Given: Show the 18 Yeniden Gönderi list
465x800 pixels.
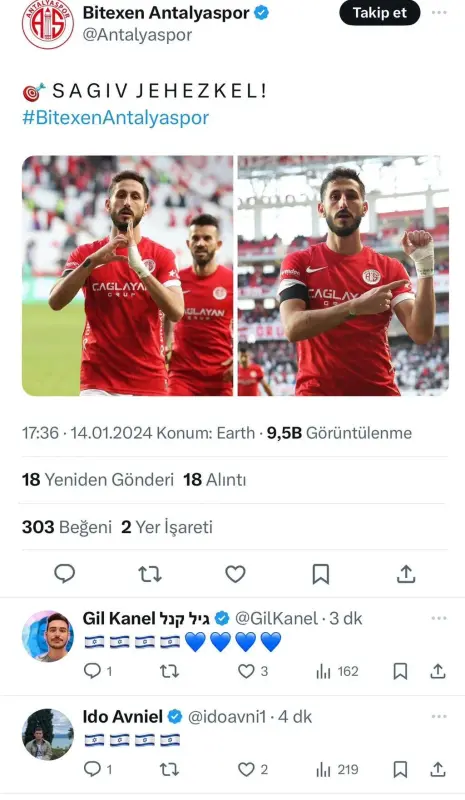Looking at the screenshot, I should click(97, 480).
